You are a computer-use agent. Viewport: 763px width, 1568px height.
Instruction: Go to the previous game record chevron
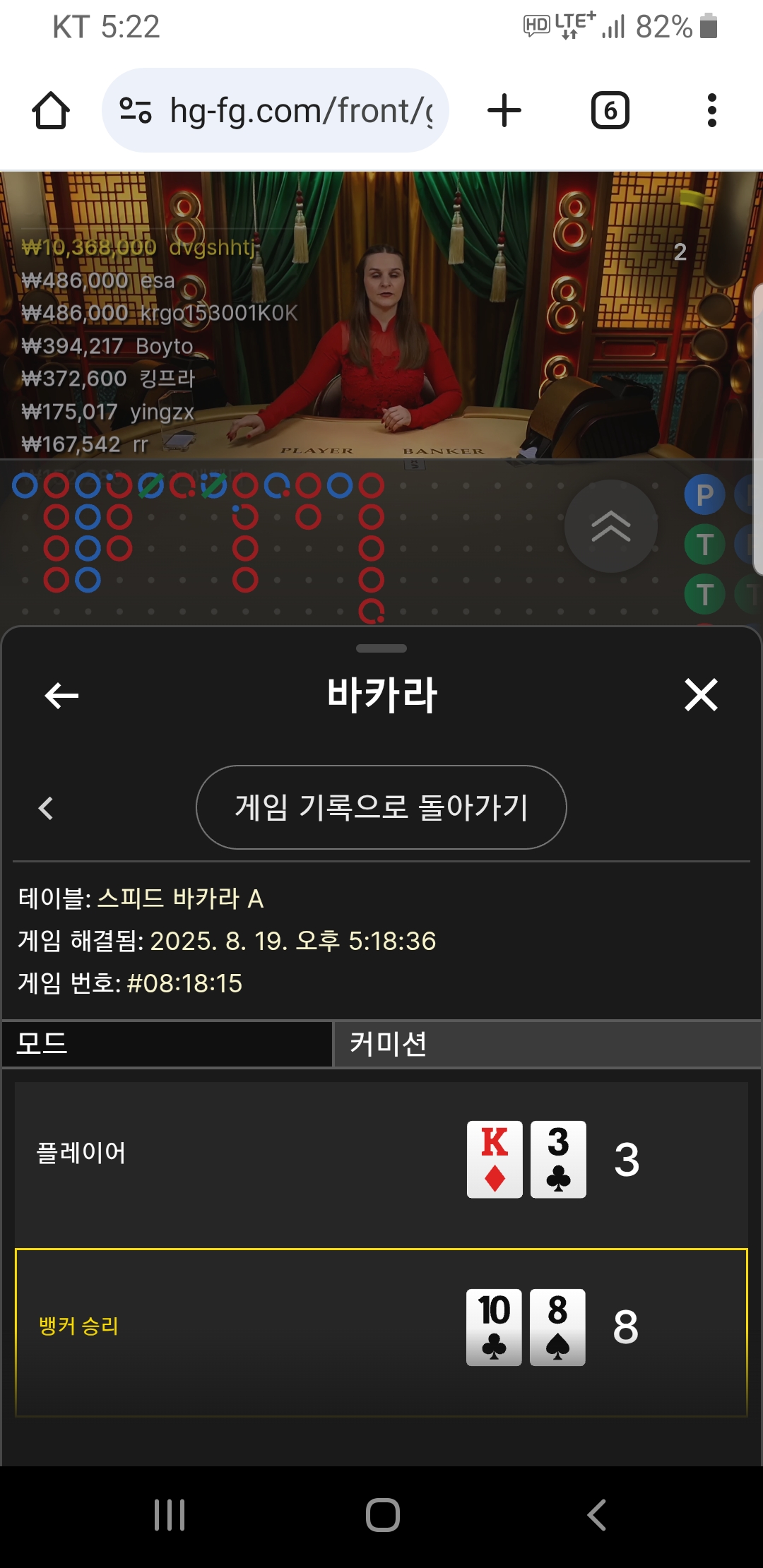(x=46, y=808)
